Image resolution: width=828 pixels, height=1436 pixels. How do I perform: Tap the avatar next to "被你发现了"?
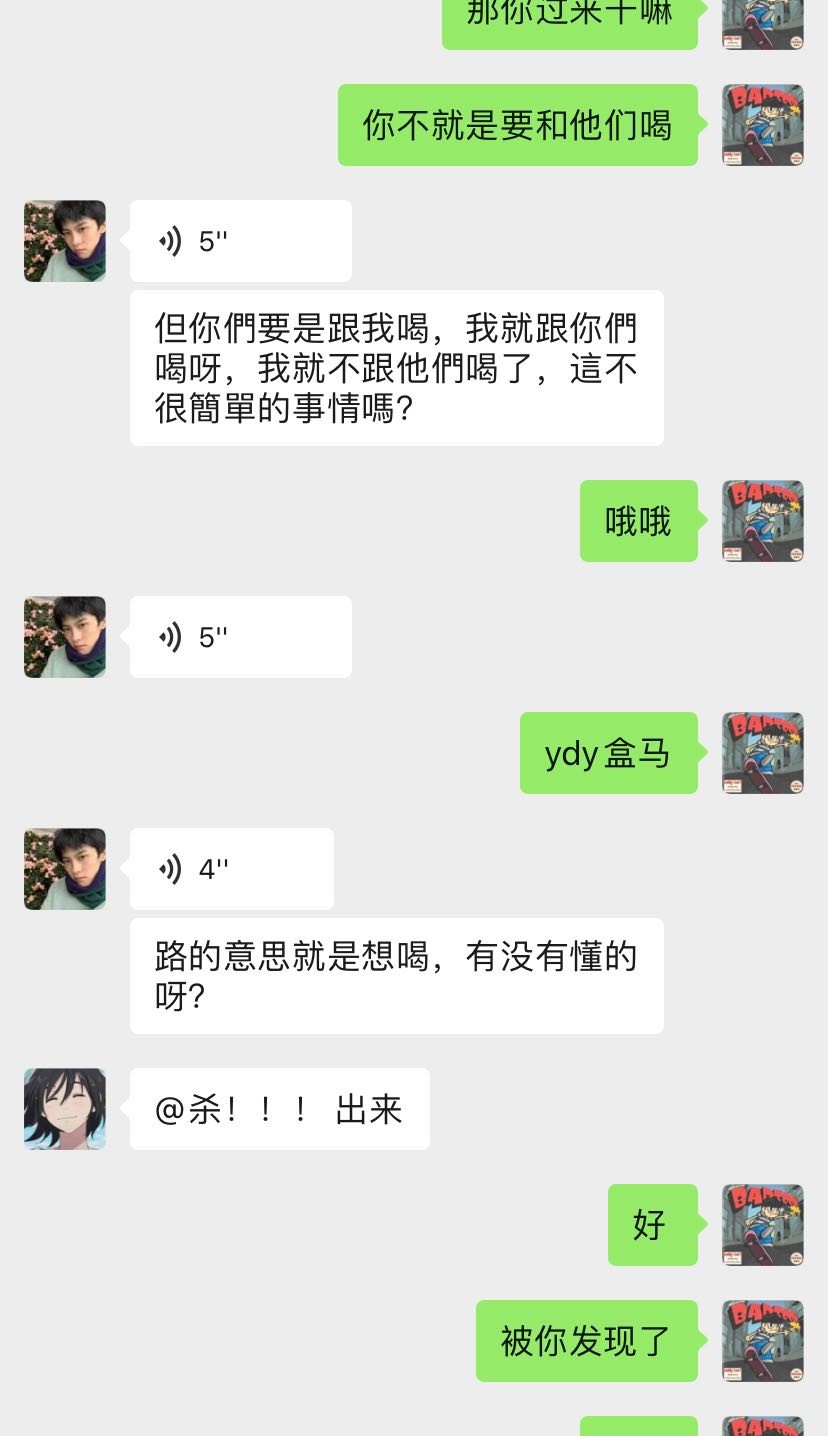(763, 1341)
